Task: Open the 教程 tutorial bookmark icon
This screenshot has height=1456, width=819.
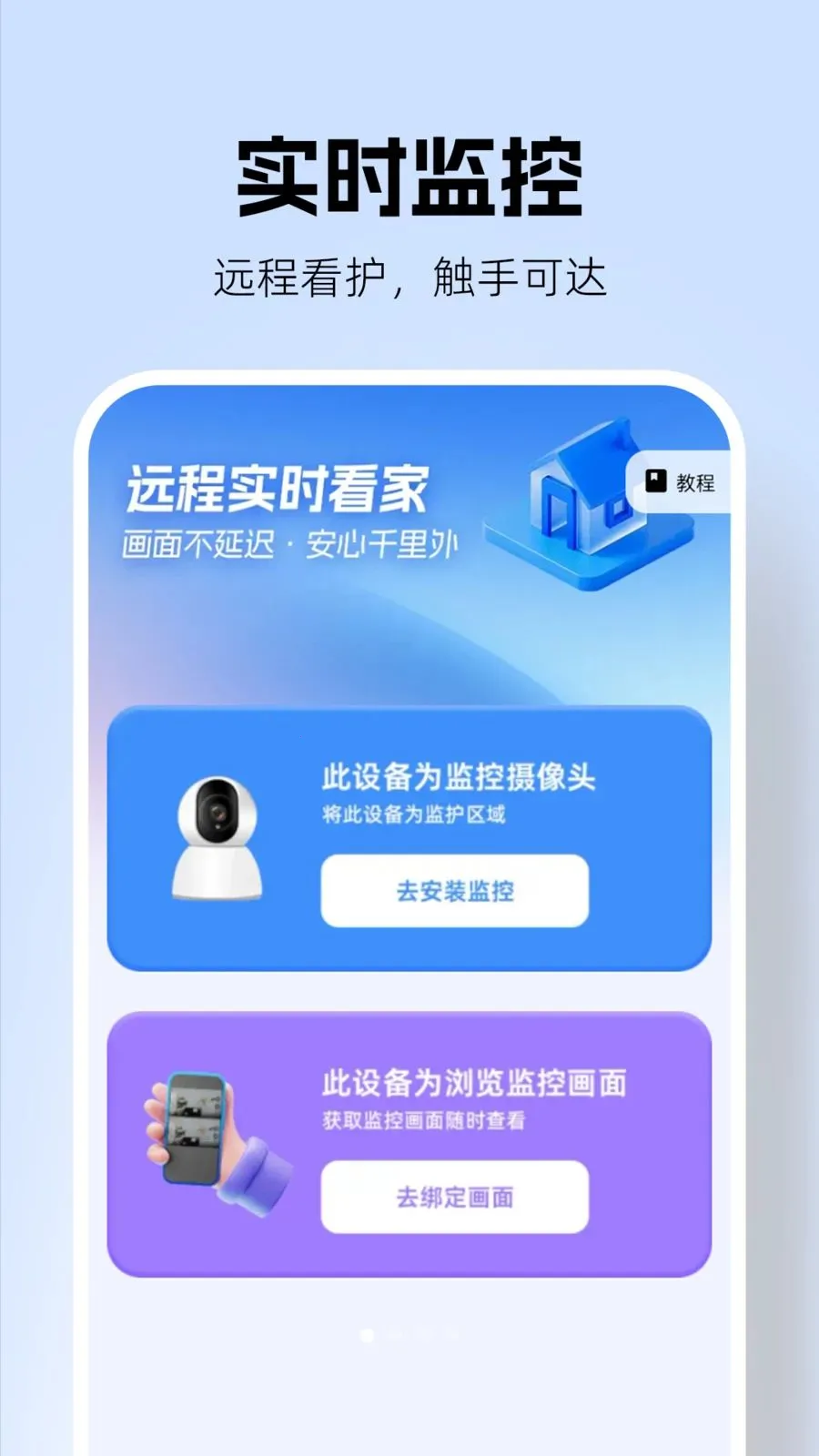Action: pyautogui.click(x=692, y=483)
